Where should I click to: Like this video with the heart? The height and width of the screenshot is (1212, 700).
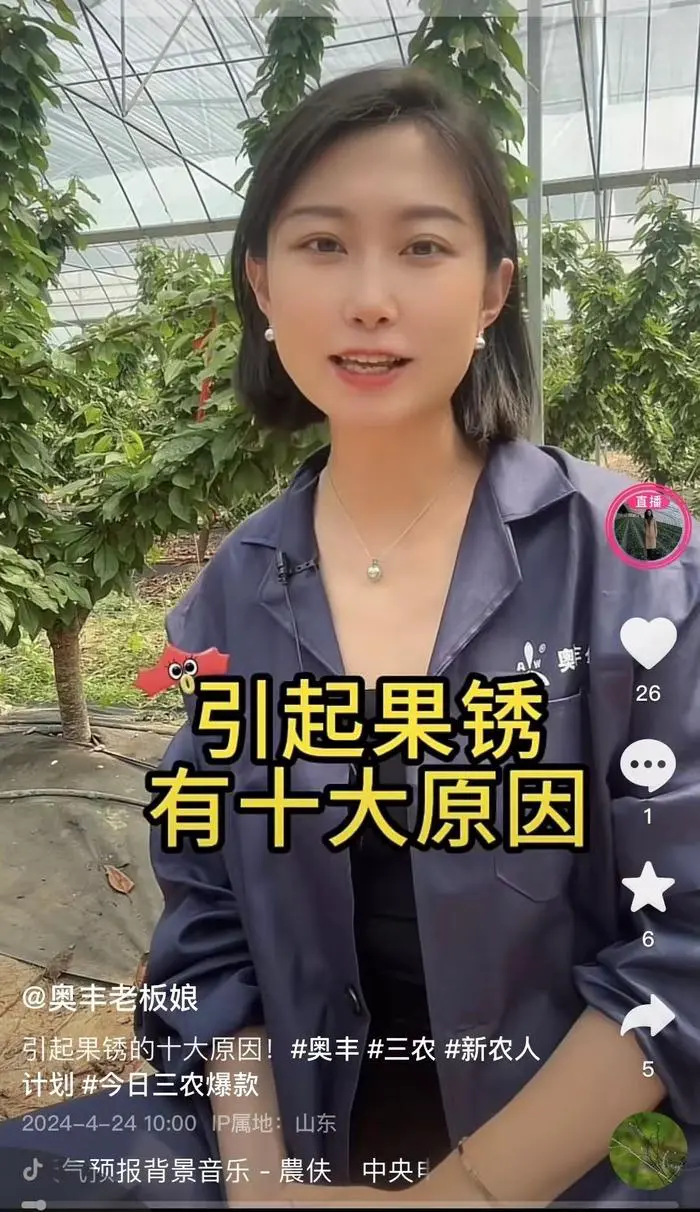pyautogui.click(x=648, y=642)
